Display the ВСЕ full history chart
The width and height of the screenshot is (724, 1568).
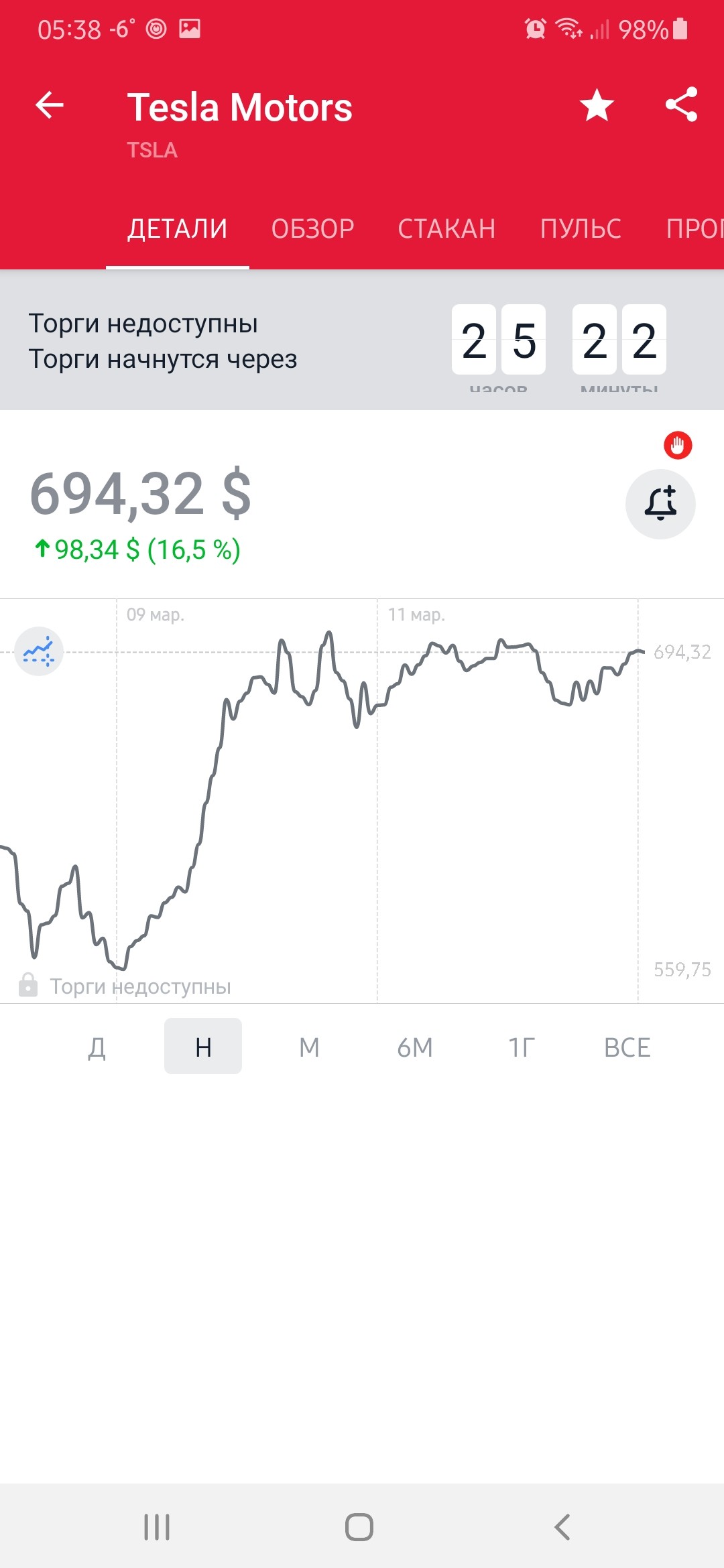[627, 1047]
